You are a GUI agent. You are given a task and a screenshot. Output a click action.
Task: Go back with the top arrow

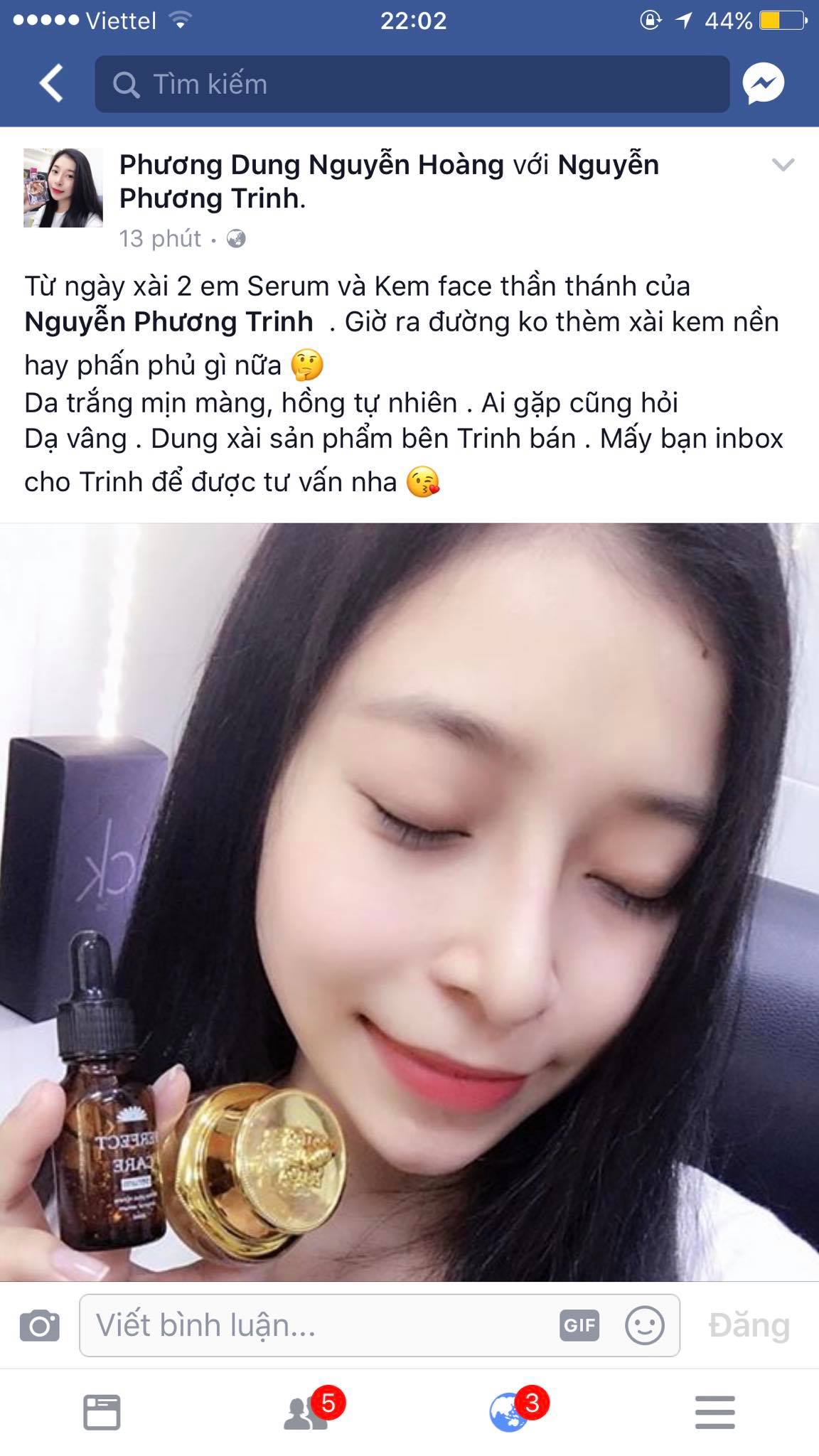(x=51, y=84)
